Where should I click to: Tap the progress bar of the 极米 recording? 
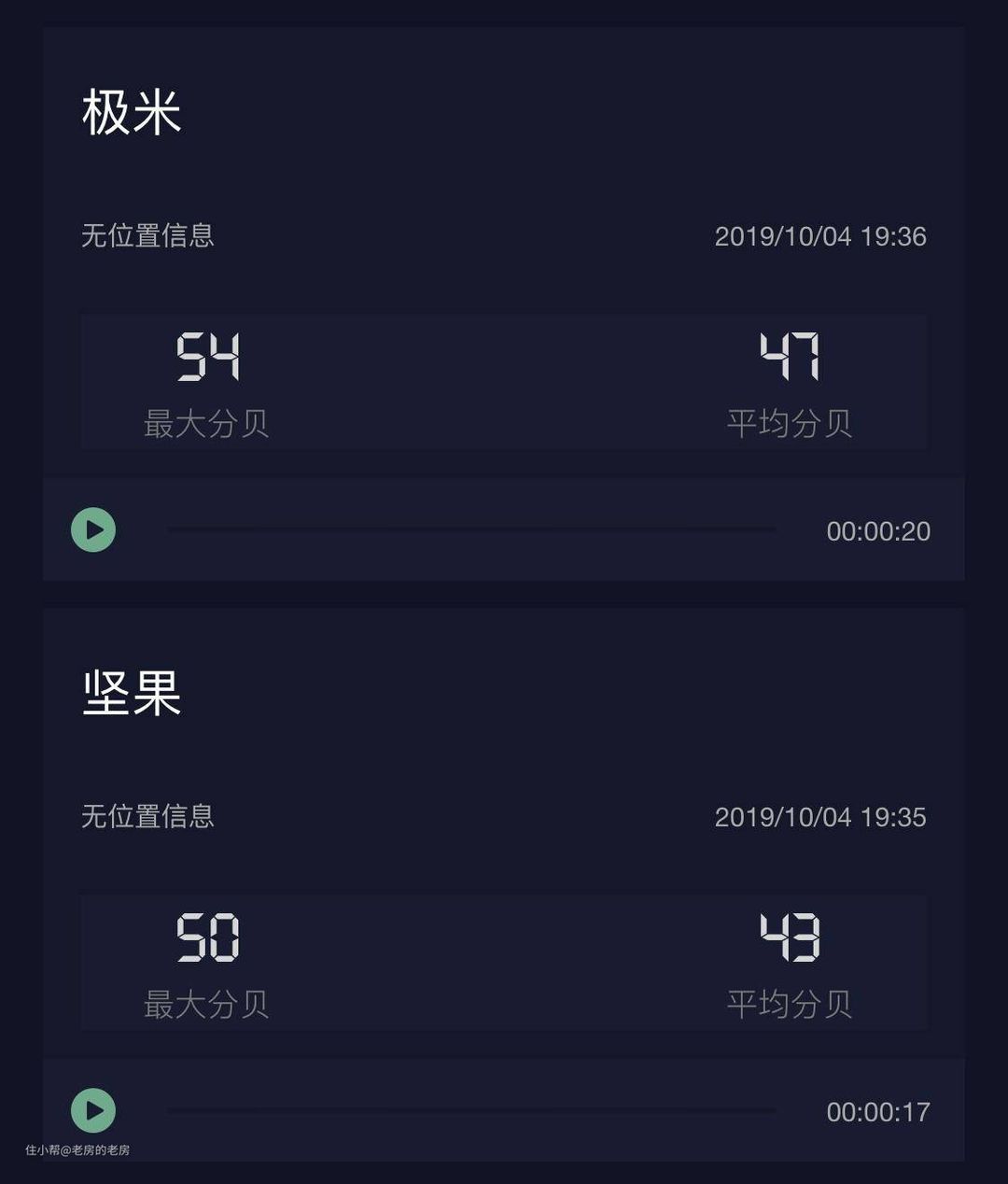click(x=470, y=530)
